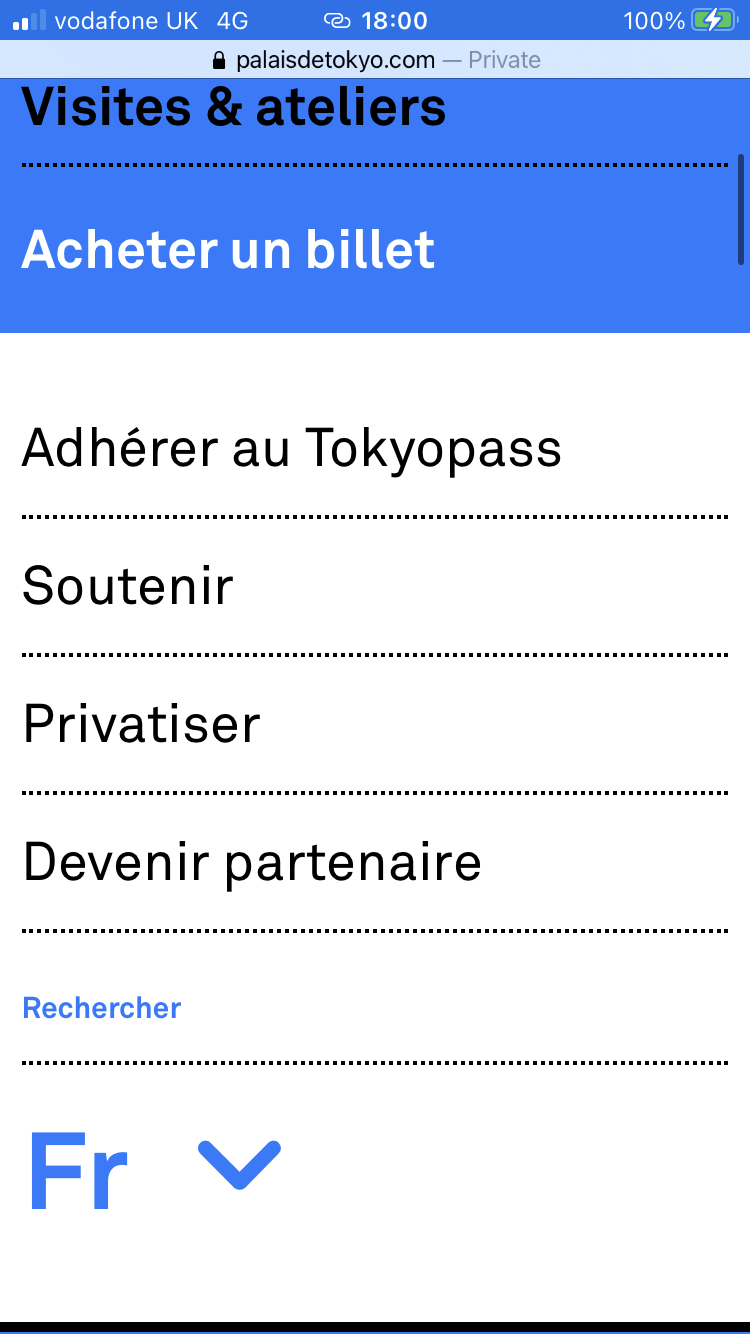The image size is (750, 1334).
Task: Open Visites & ateliers menu item
Action: coord(234,108)
